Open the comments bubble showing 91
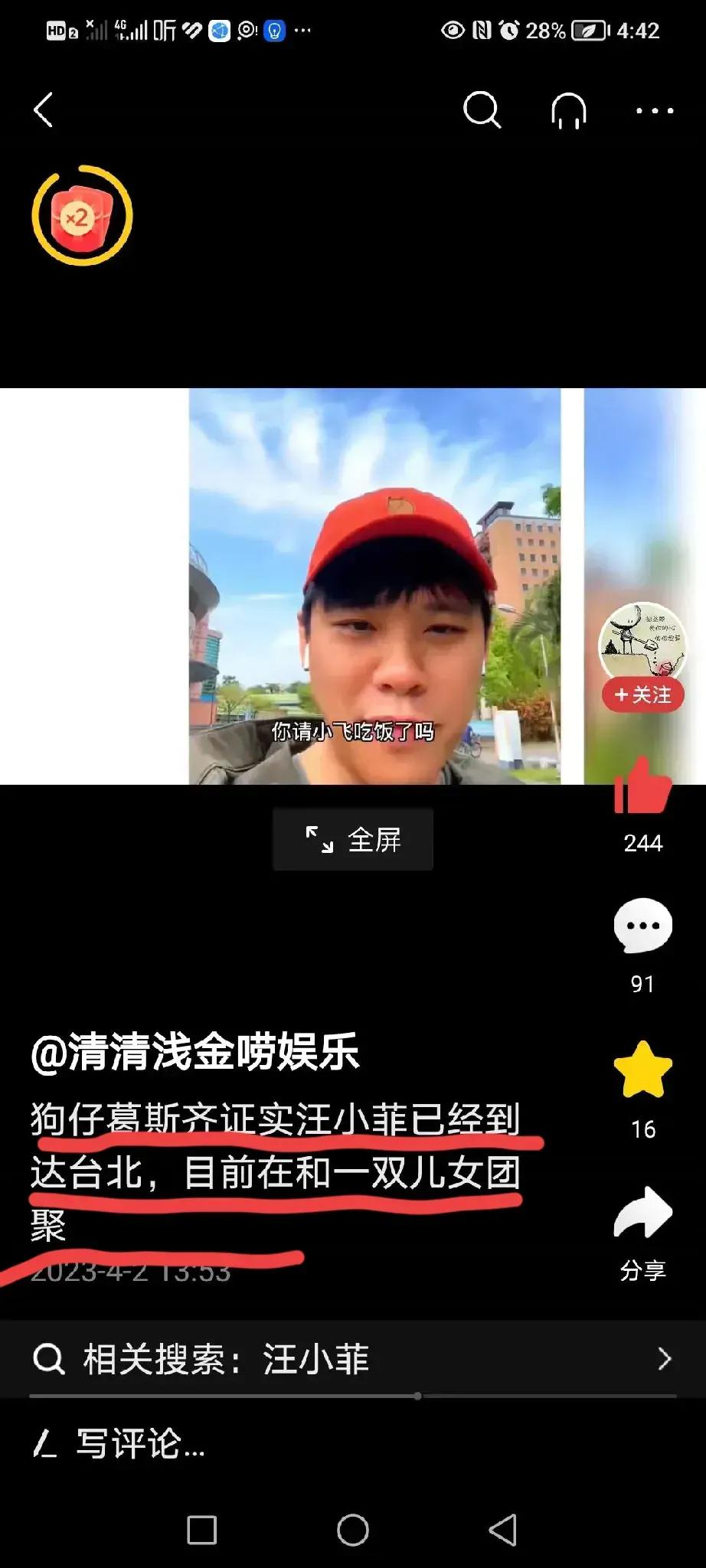Viewport: 706px width, 1568px height. pyautogui.click(x=642, y=926)
